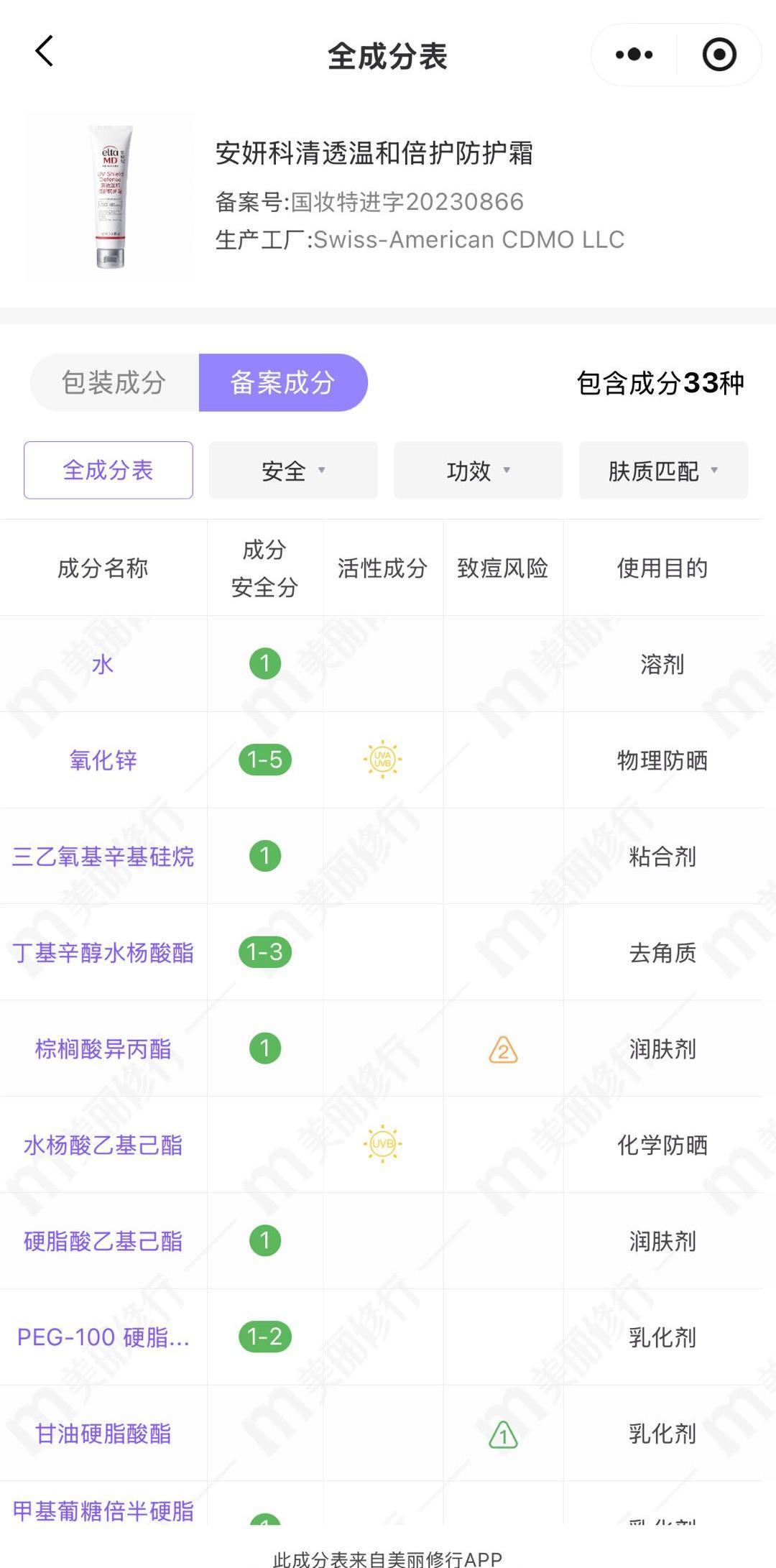Close the mini program with the circle button
776x1568 pixels.
coord(719,55)
